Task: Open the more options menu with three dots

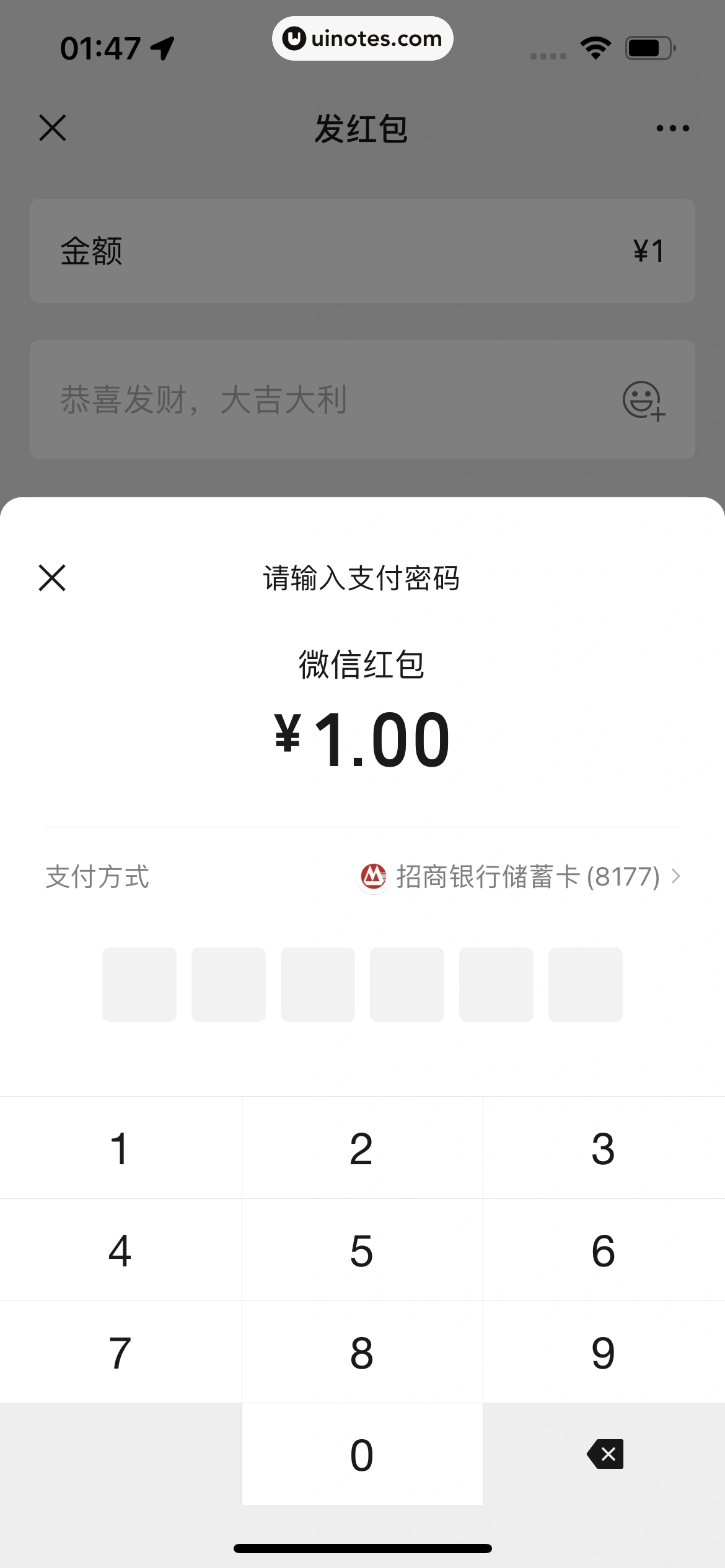Action: pos(673,128)
